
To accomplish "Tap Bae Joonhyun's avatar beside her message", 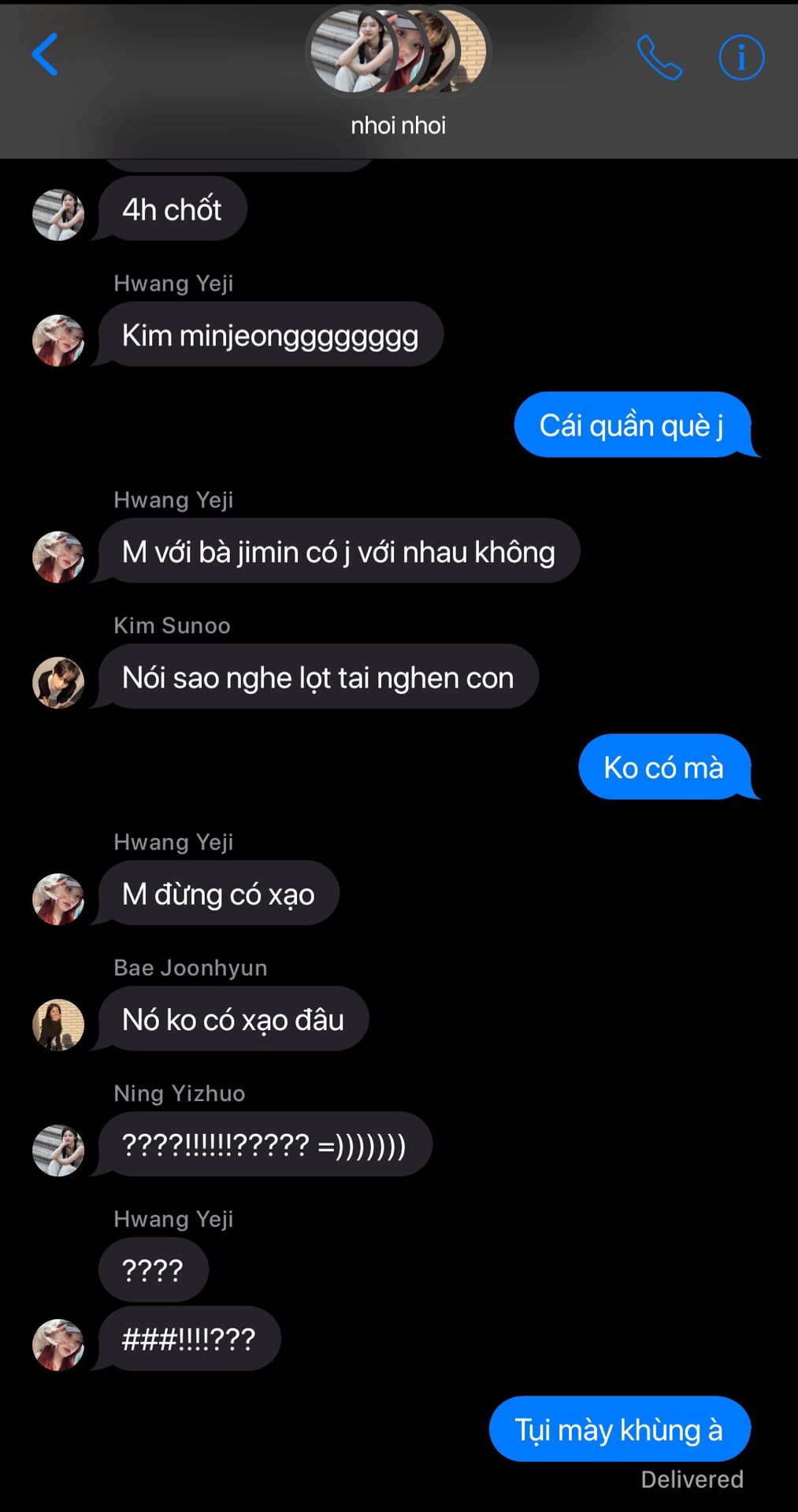I will click(58, 1025).
